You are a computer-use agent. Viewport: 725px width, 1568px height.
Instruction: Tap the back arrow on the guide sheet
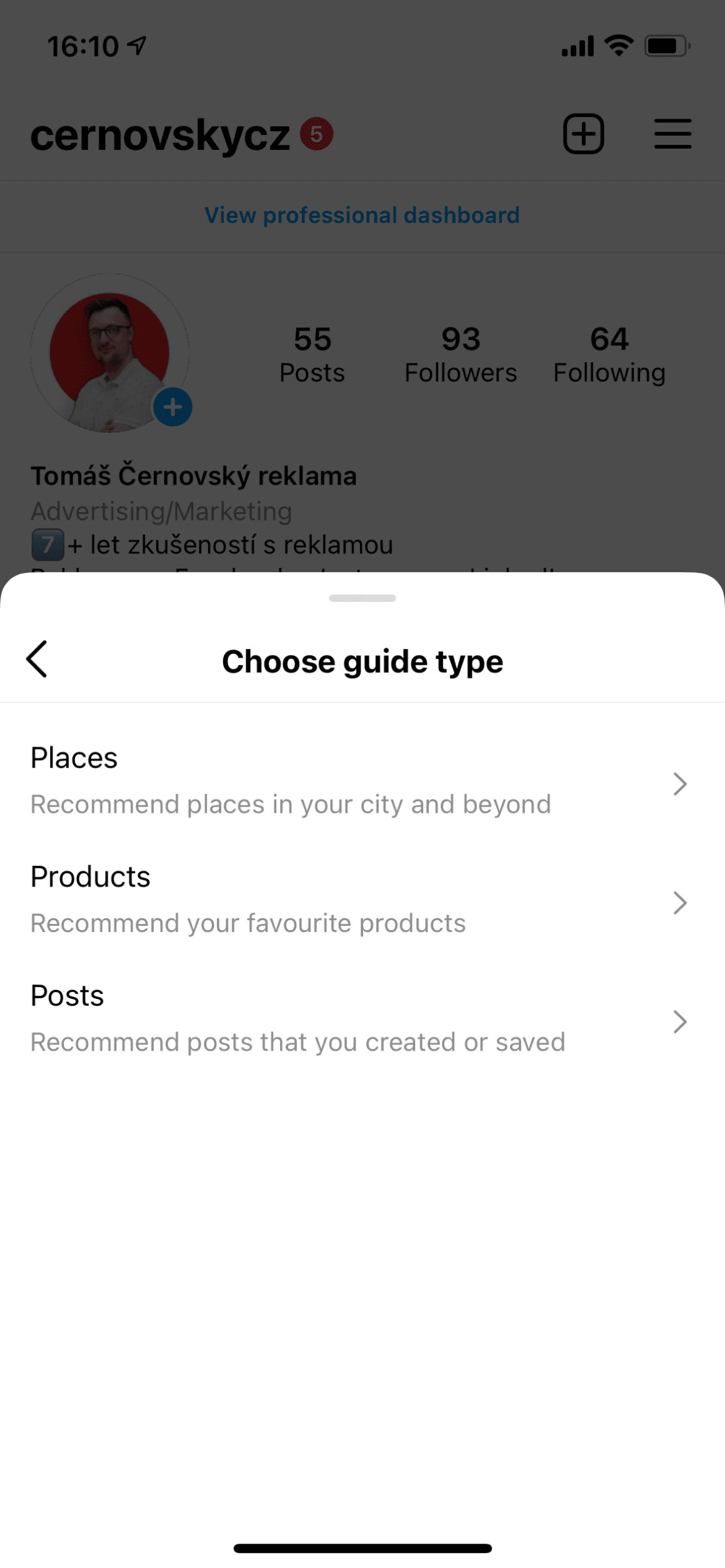[x=37, y=660]
